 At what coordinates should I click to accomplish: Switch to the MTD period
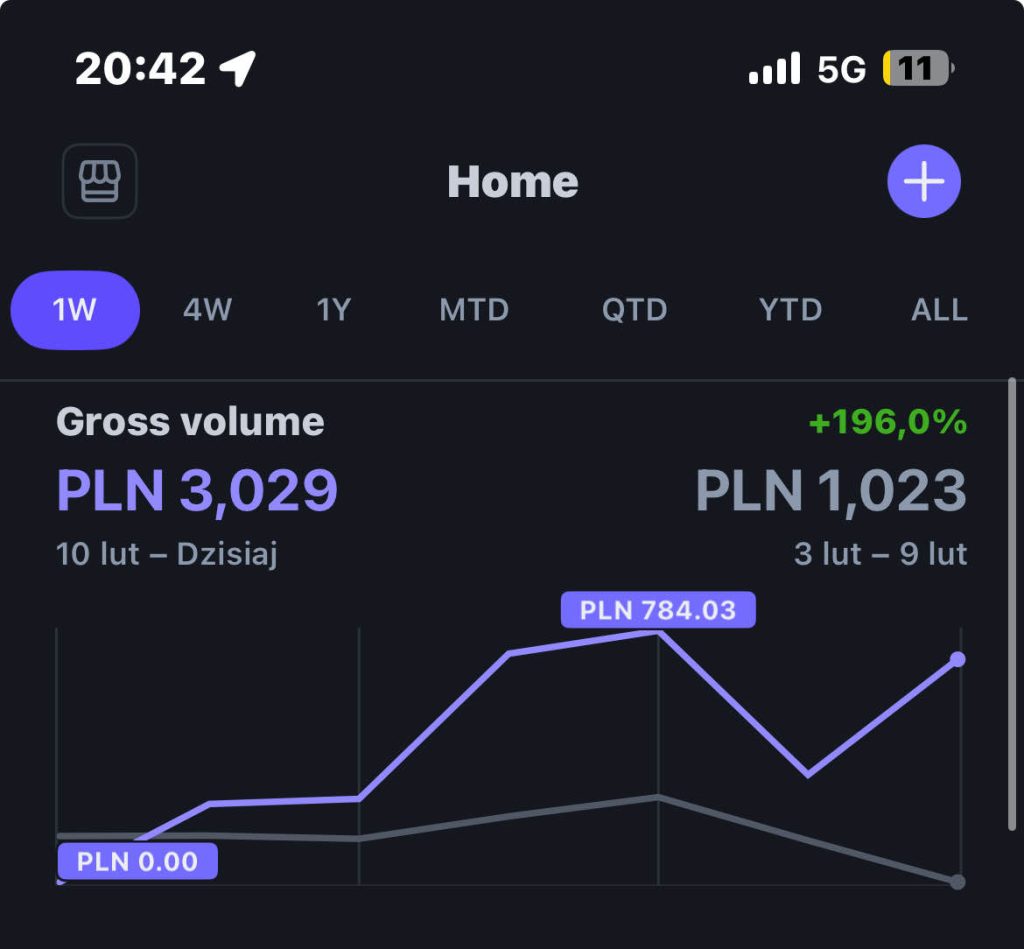coord(474,310)
